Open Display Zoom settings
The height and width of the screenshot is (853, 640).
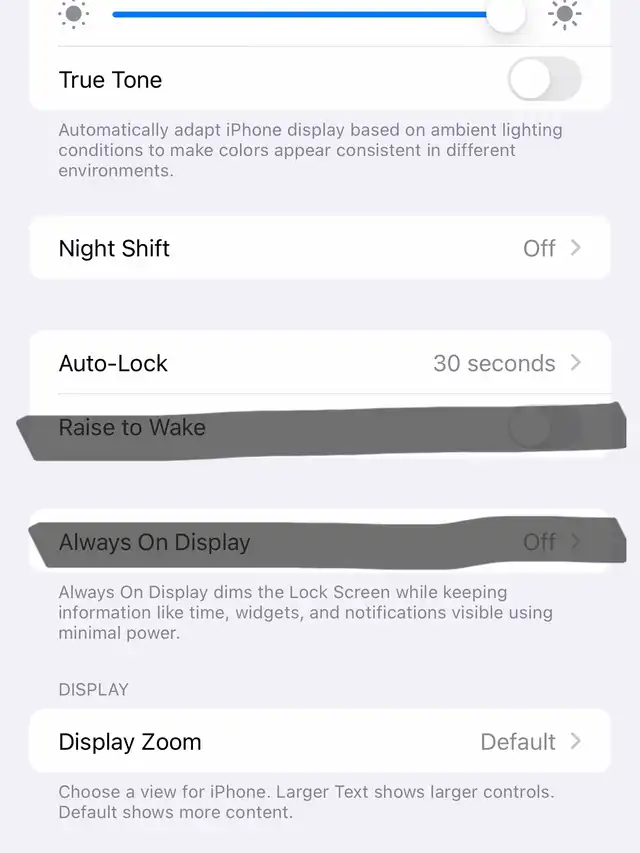click(x=320, y=742)
